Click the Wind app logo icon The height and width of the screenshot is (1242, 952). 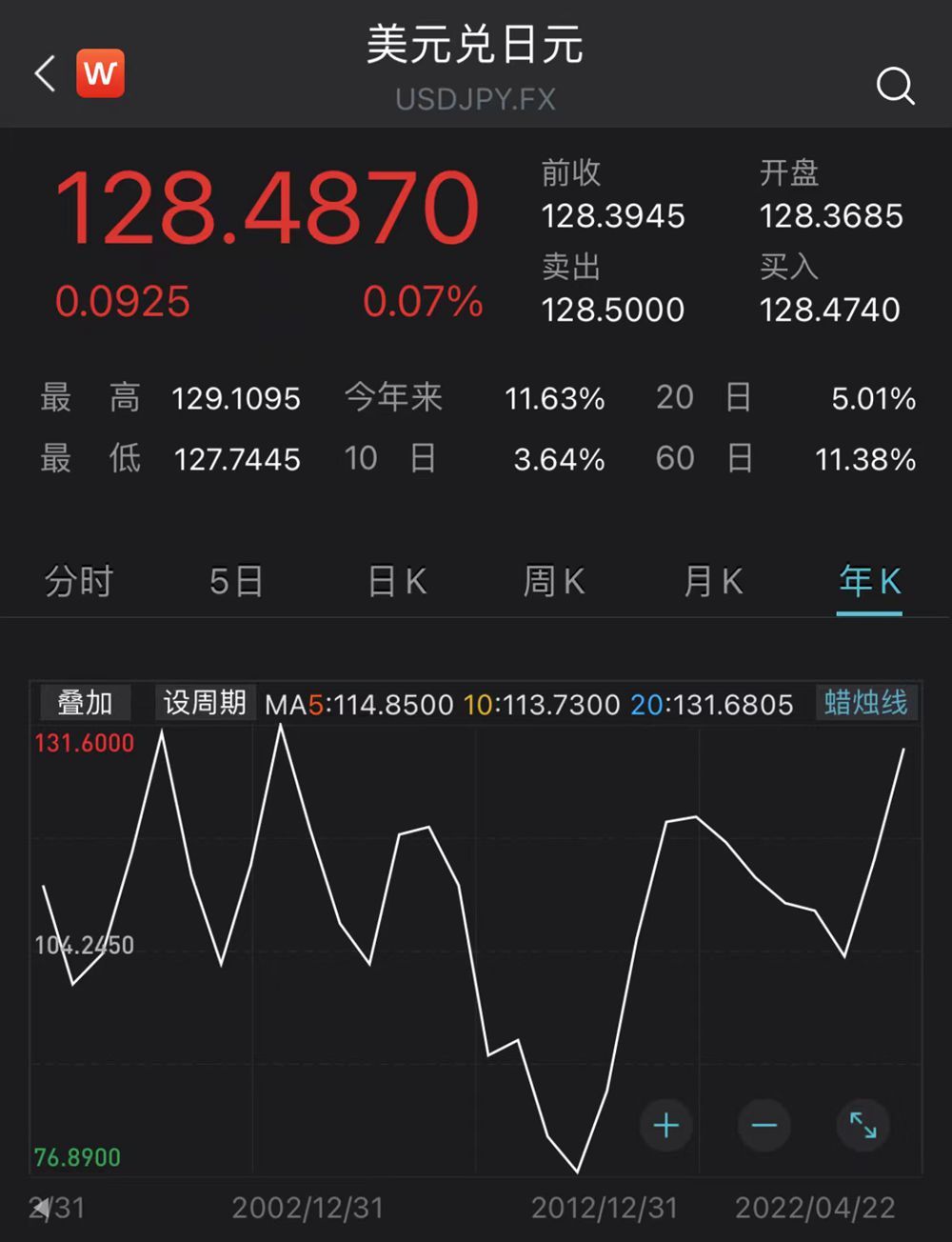pos(100,72)
